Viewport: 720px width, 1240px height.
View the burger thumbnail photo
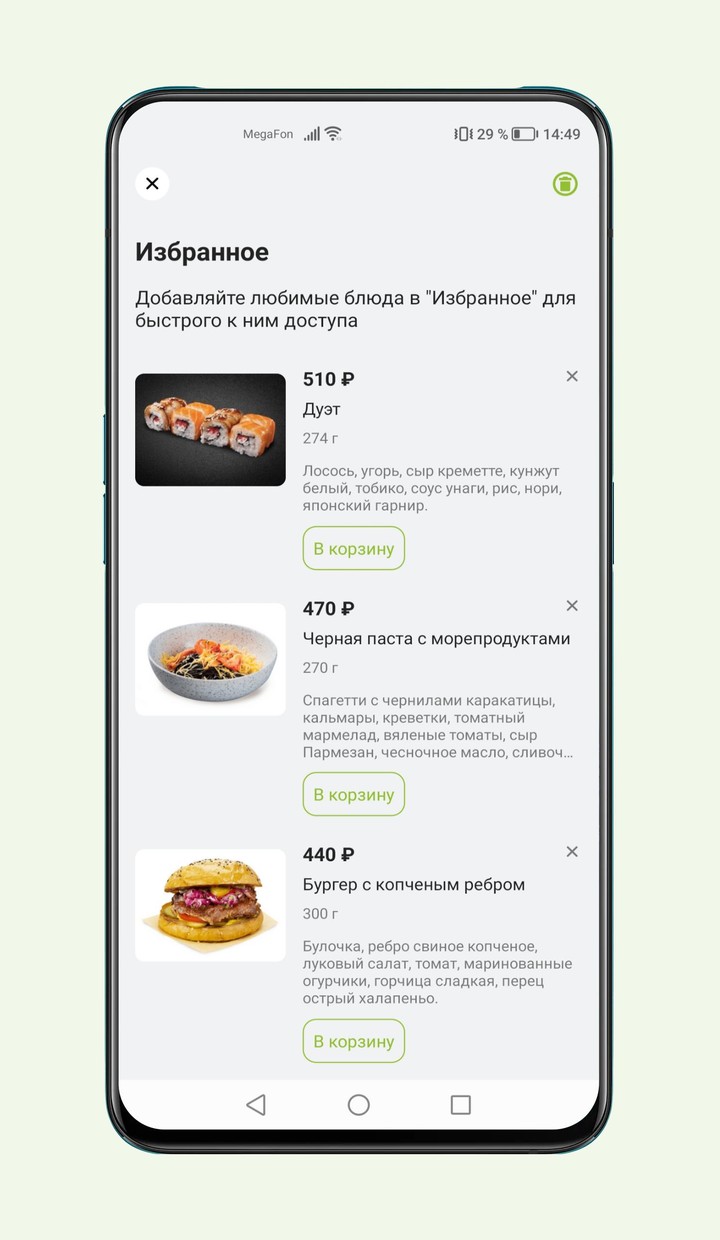(x=210, y=905)
